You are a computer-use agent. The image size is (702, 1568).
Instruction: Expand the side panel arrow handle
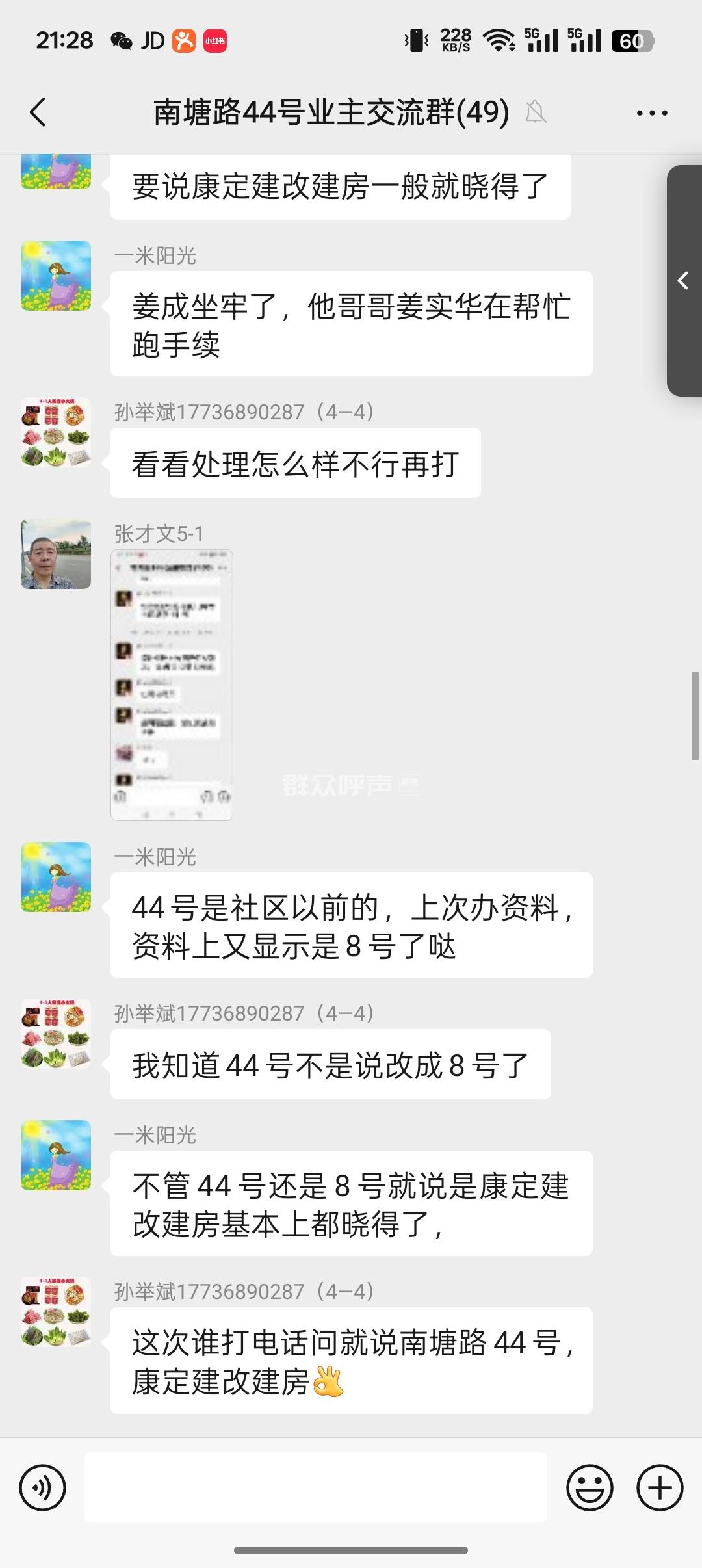684,281
